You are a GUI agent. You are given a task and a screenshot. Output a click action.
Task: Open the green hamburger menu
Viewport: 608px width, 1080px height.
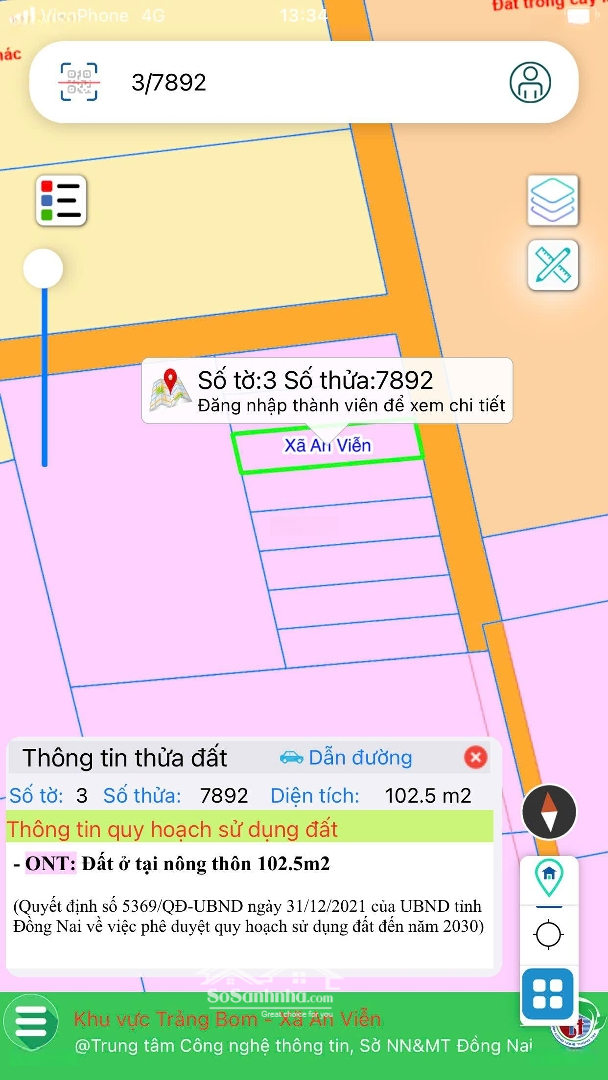coord(31,1022)
